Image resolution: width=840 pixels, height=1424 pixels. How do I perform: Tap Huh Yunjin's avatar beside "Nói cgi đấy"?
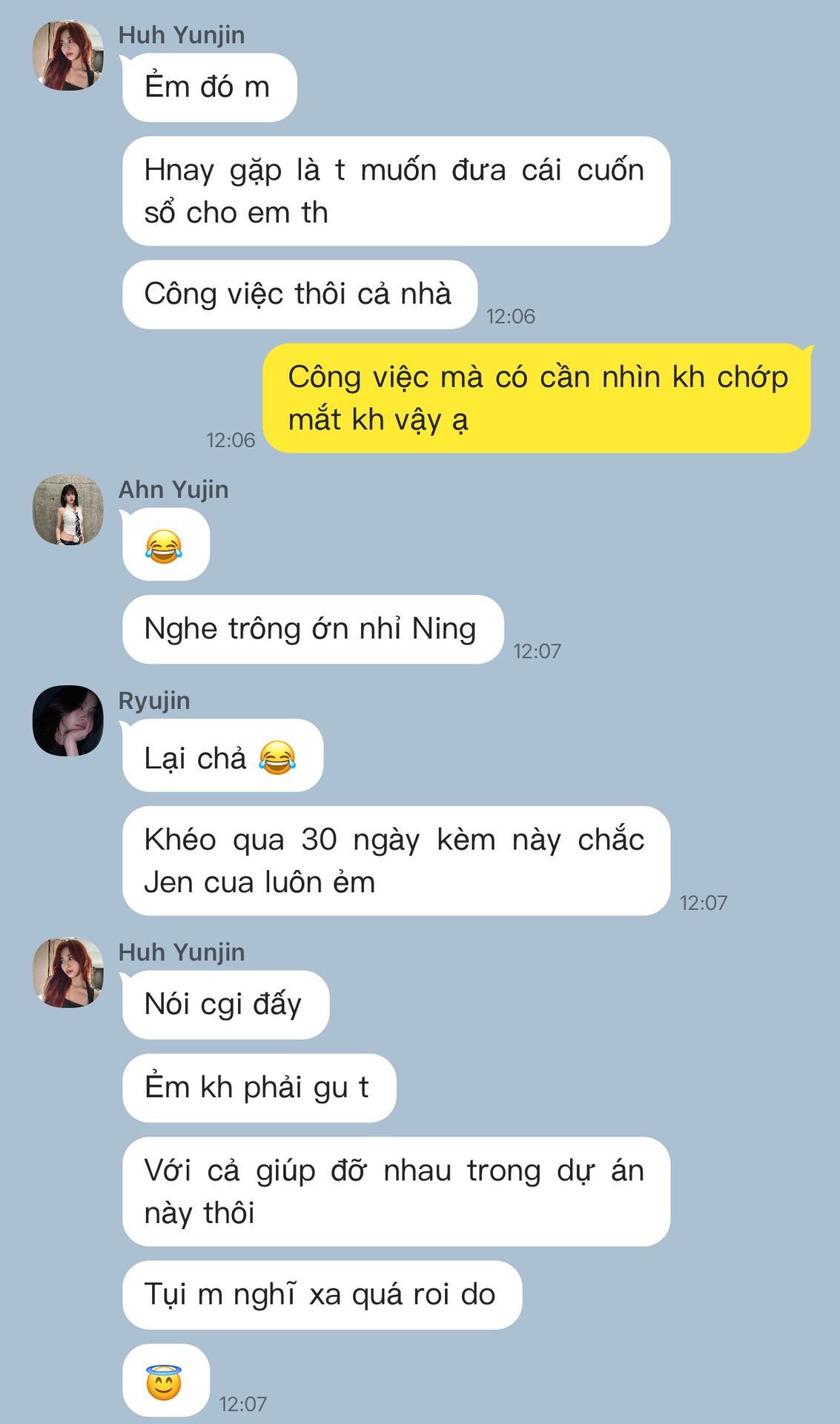pos(67,973)
